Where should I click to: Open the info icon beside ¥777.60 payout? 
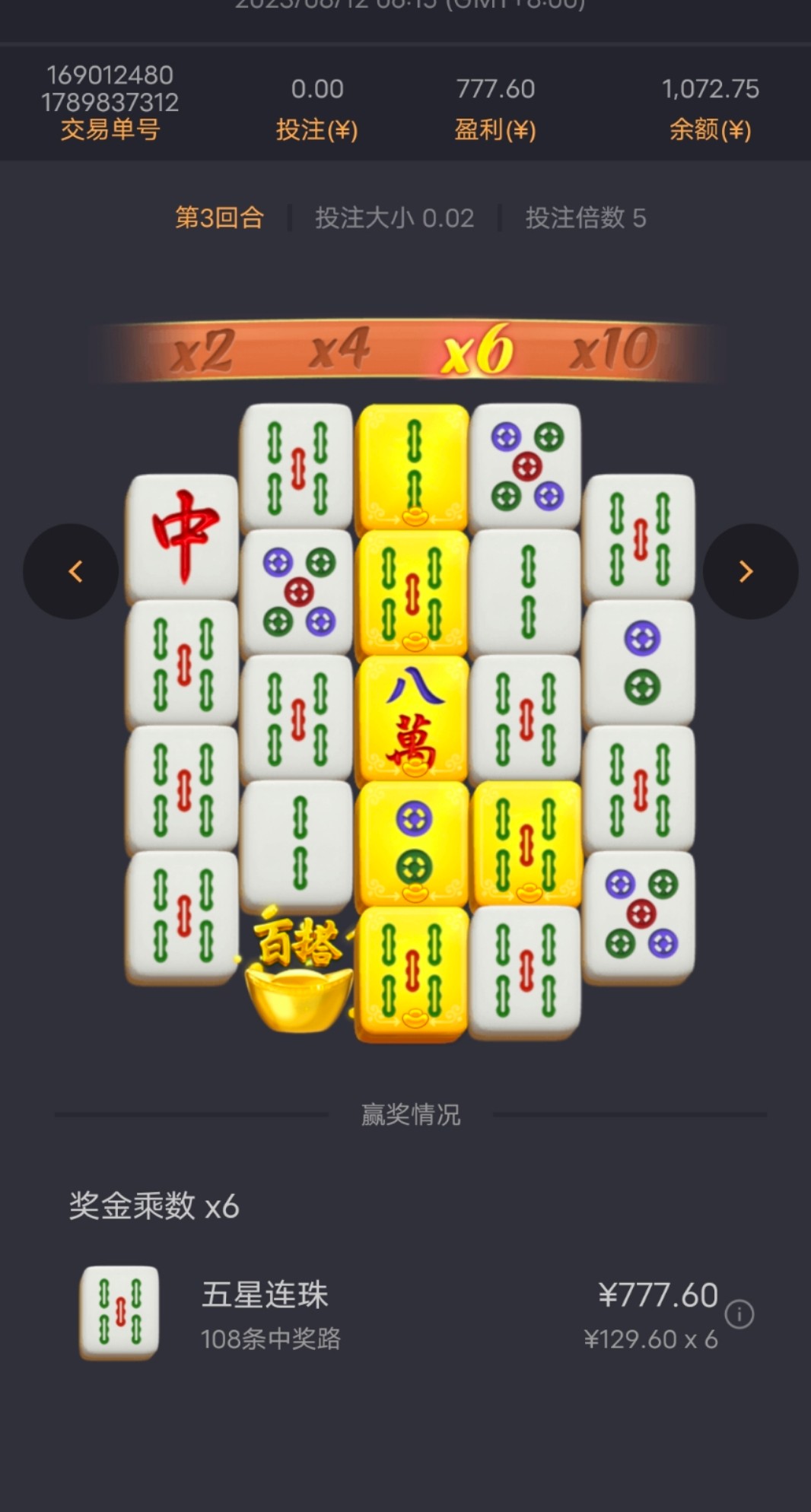(x=739, y=1313)
